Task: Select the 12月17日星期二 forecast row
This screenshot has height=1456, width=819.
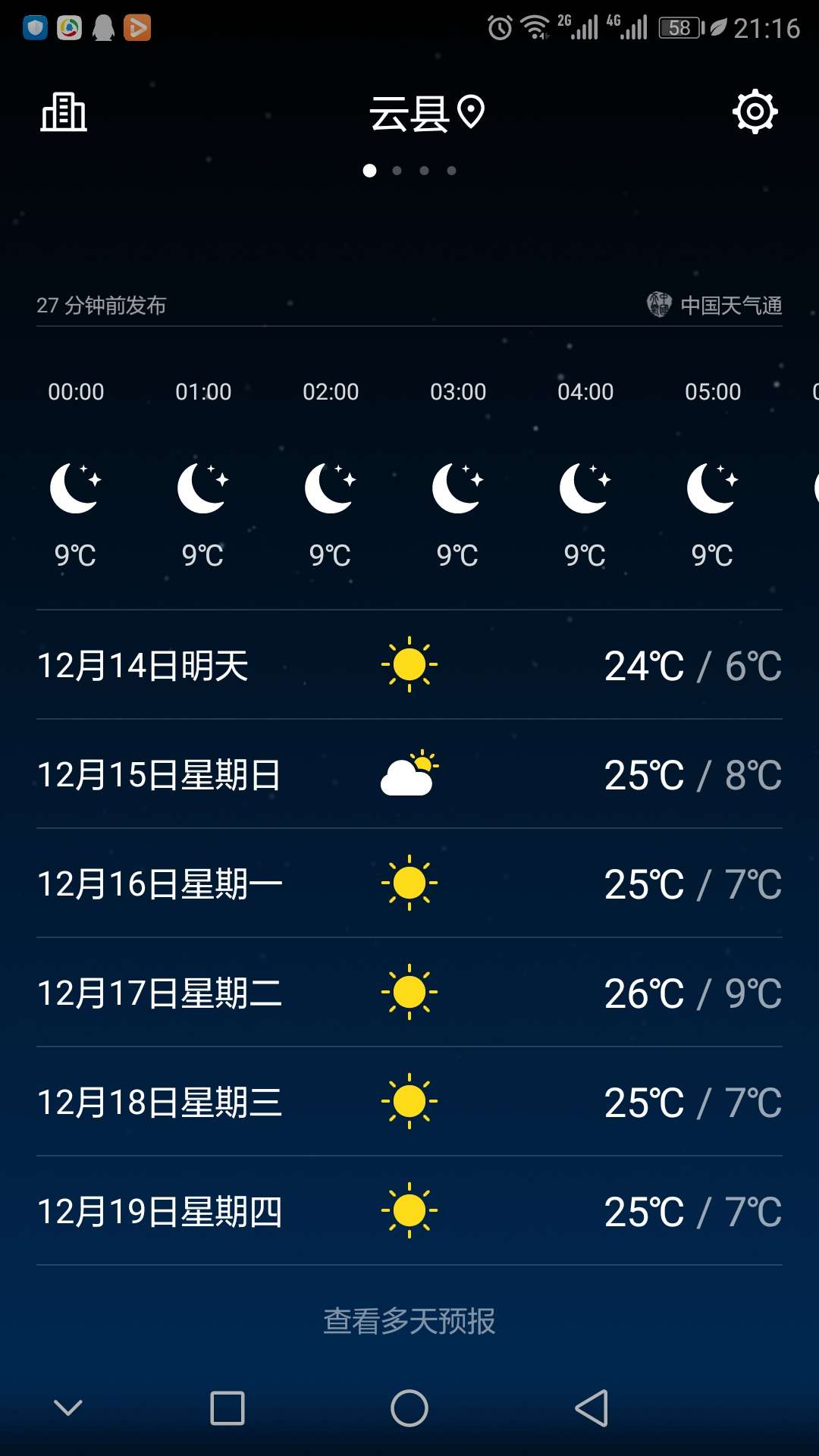Action: (x=409, y=993)
